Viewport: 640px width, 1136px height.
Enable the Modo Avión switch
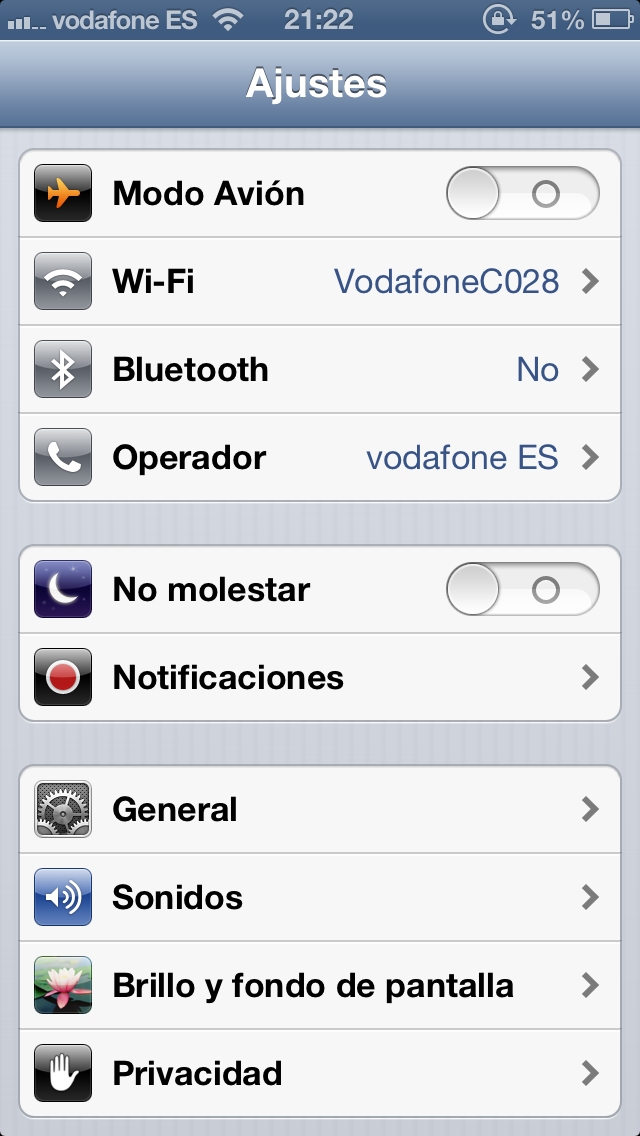click(522, 194)
